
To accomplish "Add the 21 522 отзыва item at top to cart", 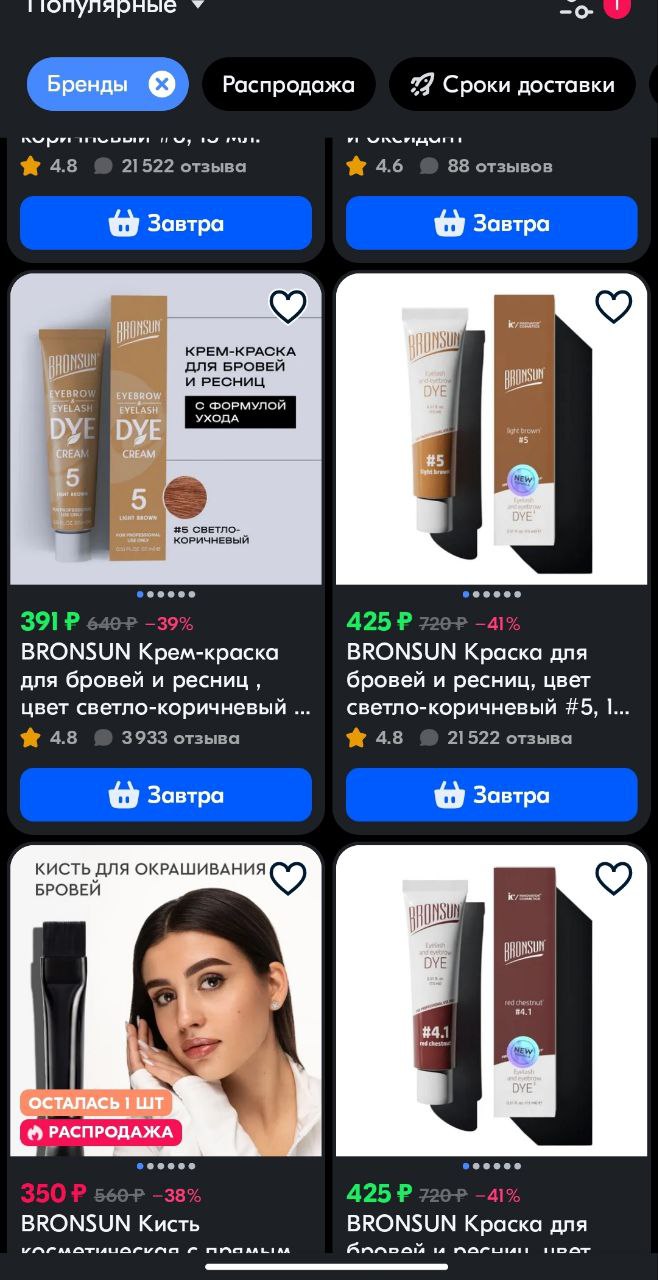I will coord(166,223).
